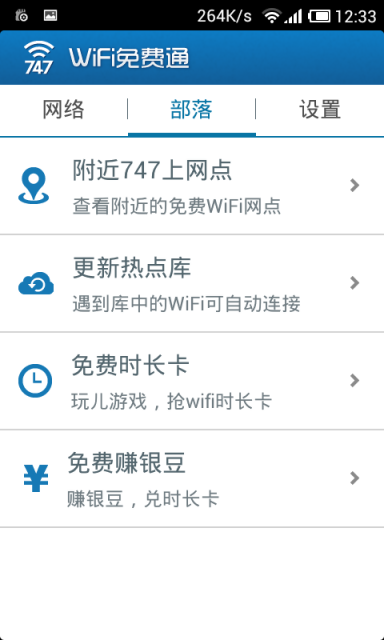Screen dimensions: 384x640
Task: Tap the 更新热点库 row
Action: pos(192,283)
